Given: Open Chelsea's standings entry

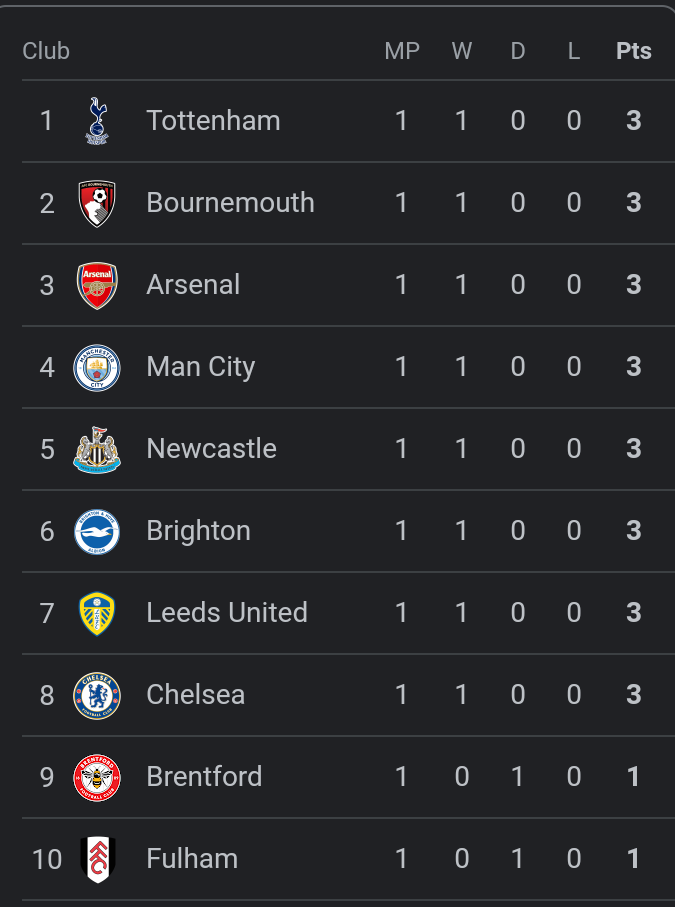Looking at the screenshot, I should 195,695.
